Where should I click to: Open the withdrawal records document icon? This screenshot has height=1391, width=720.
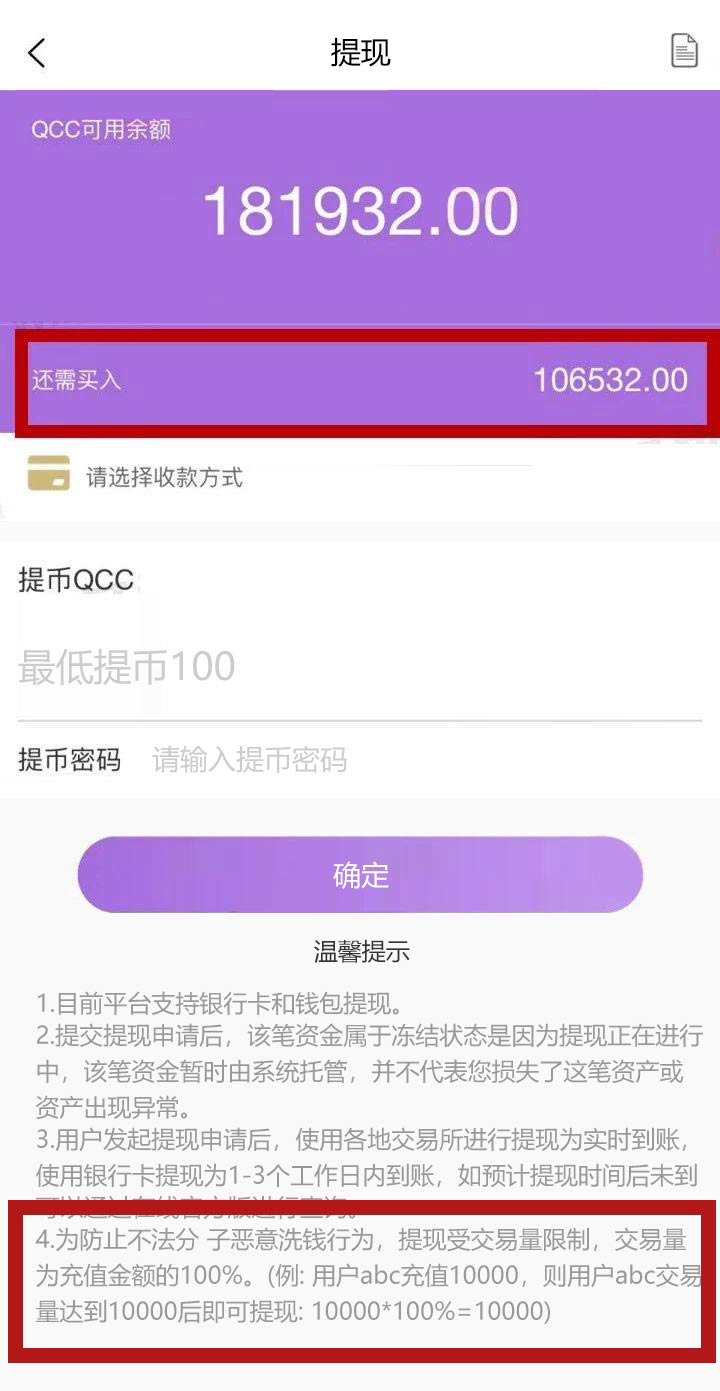(684, 51)
